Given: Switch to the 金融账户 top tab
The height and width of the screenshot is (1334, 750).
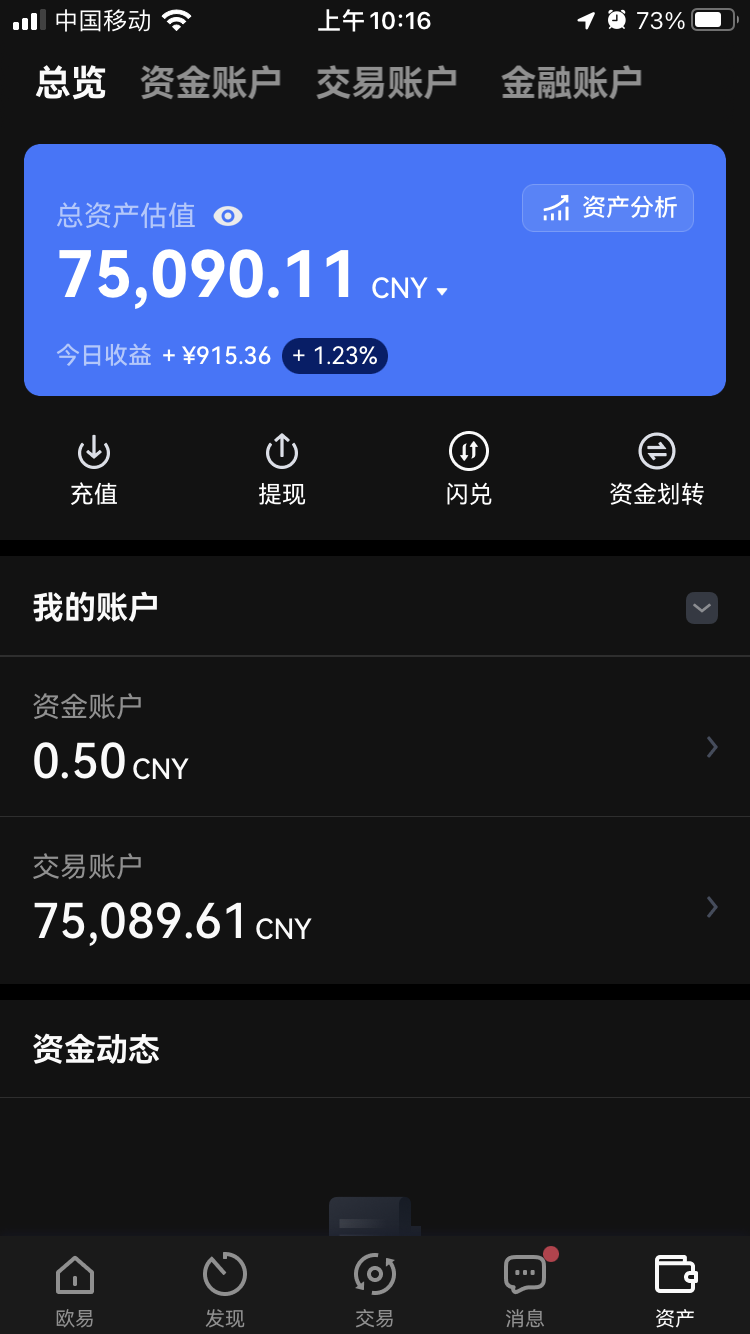Looking at the screenshot, I should click(x=571, y=83).
